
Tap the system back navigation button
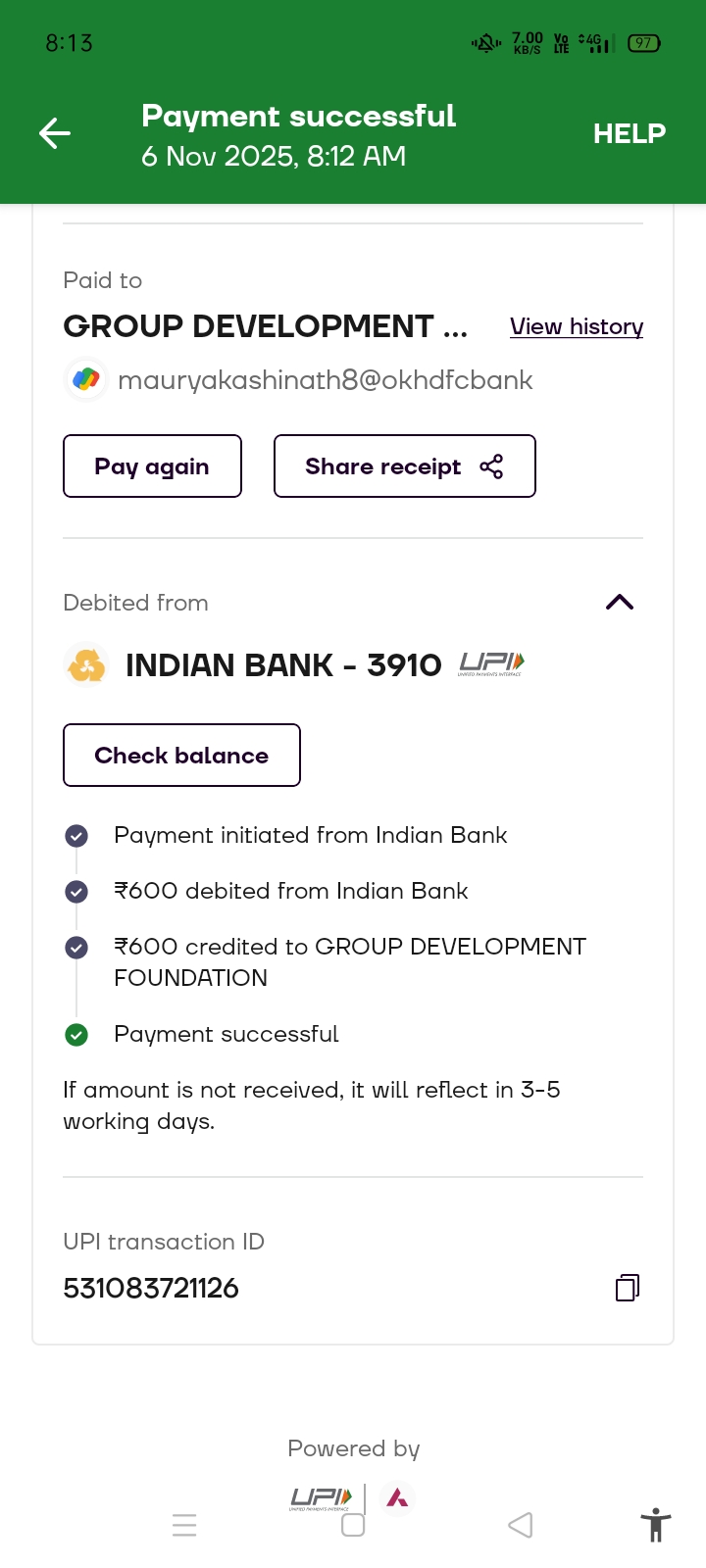click(521, 1525)
